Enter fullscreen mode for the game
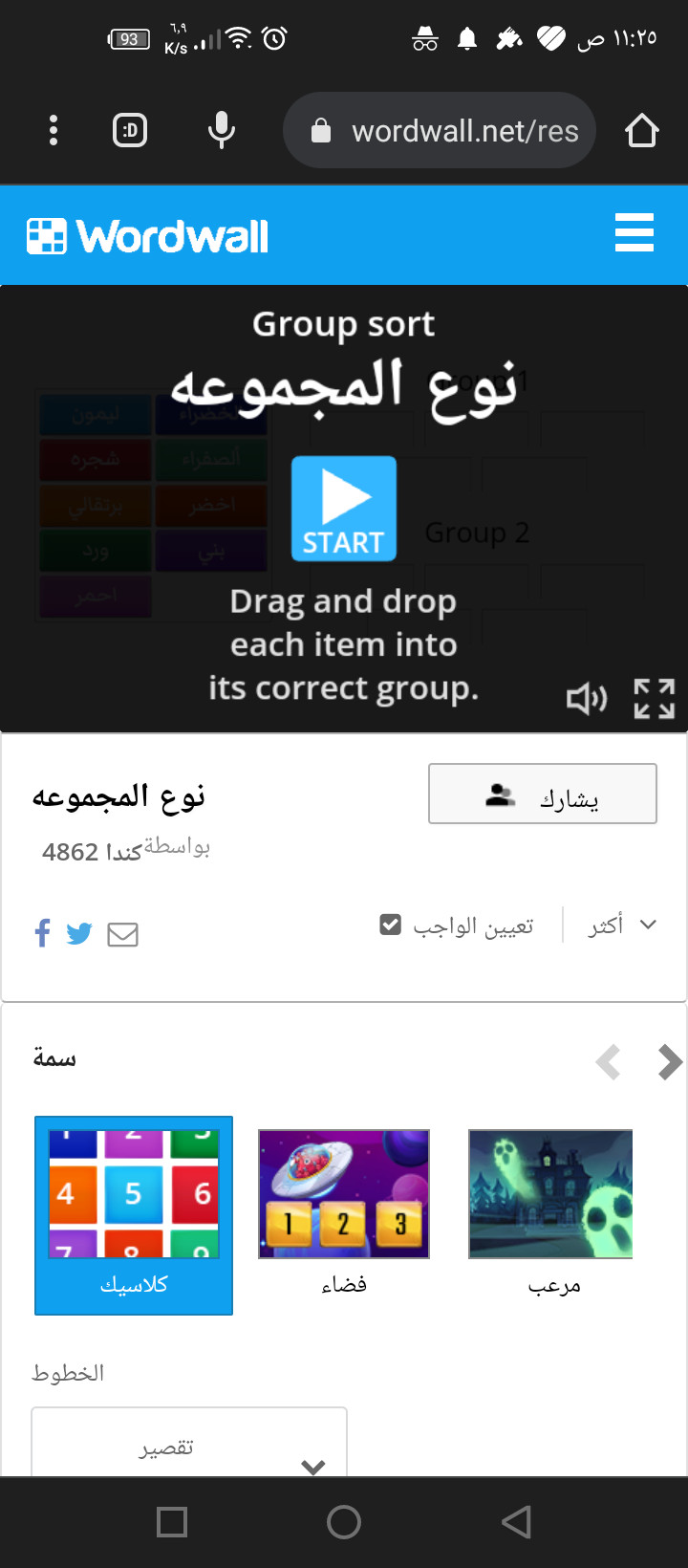This screenshot has height=1568, width=688. click(x=655, y=699)
